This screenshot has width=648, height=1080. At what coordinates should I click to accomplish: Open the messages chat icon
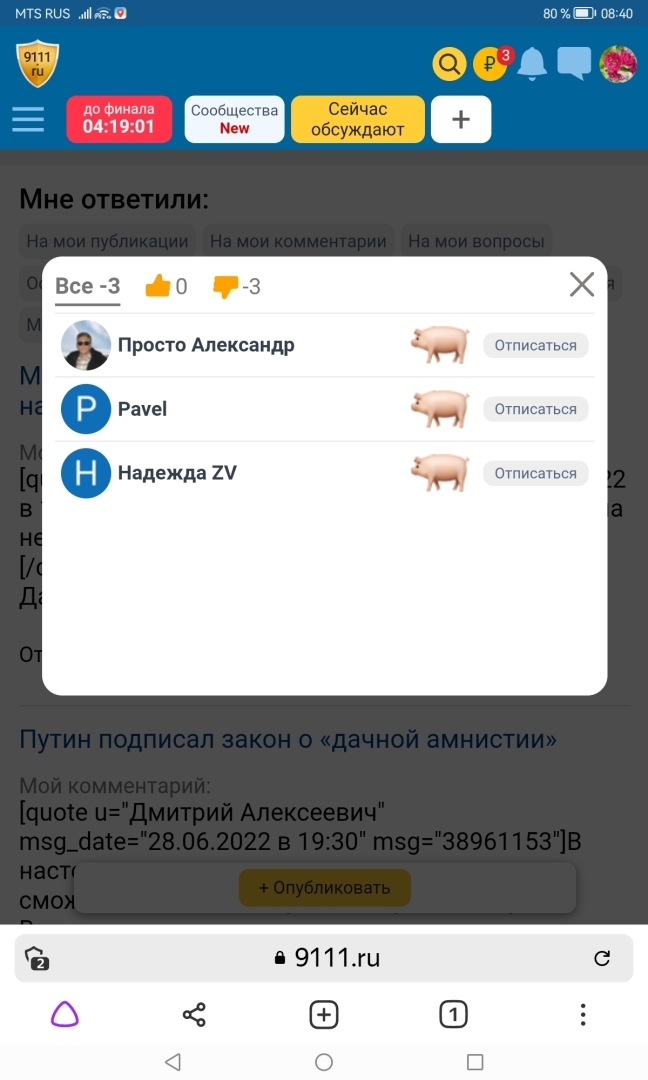click(x=573, y=64)
